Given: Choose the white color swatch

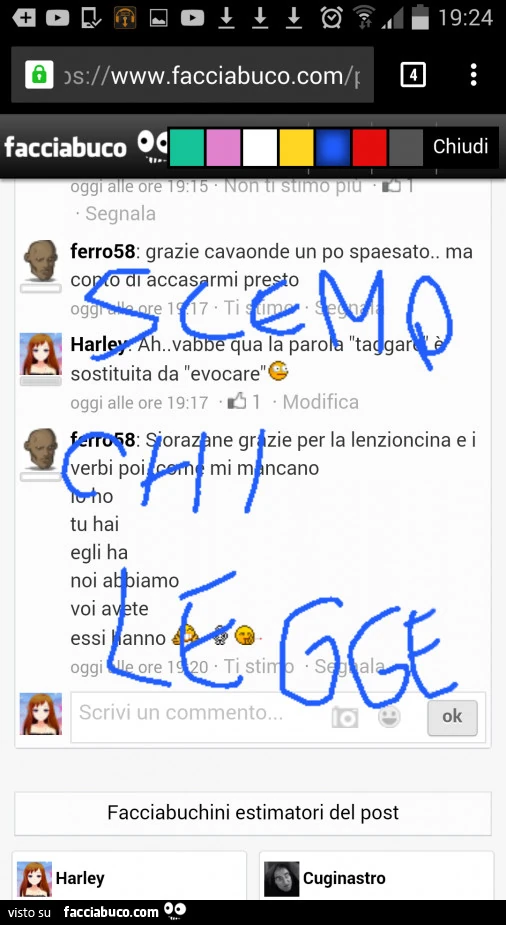Looking at the screenshot, I should tap(259, 147).
